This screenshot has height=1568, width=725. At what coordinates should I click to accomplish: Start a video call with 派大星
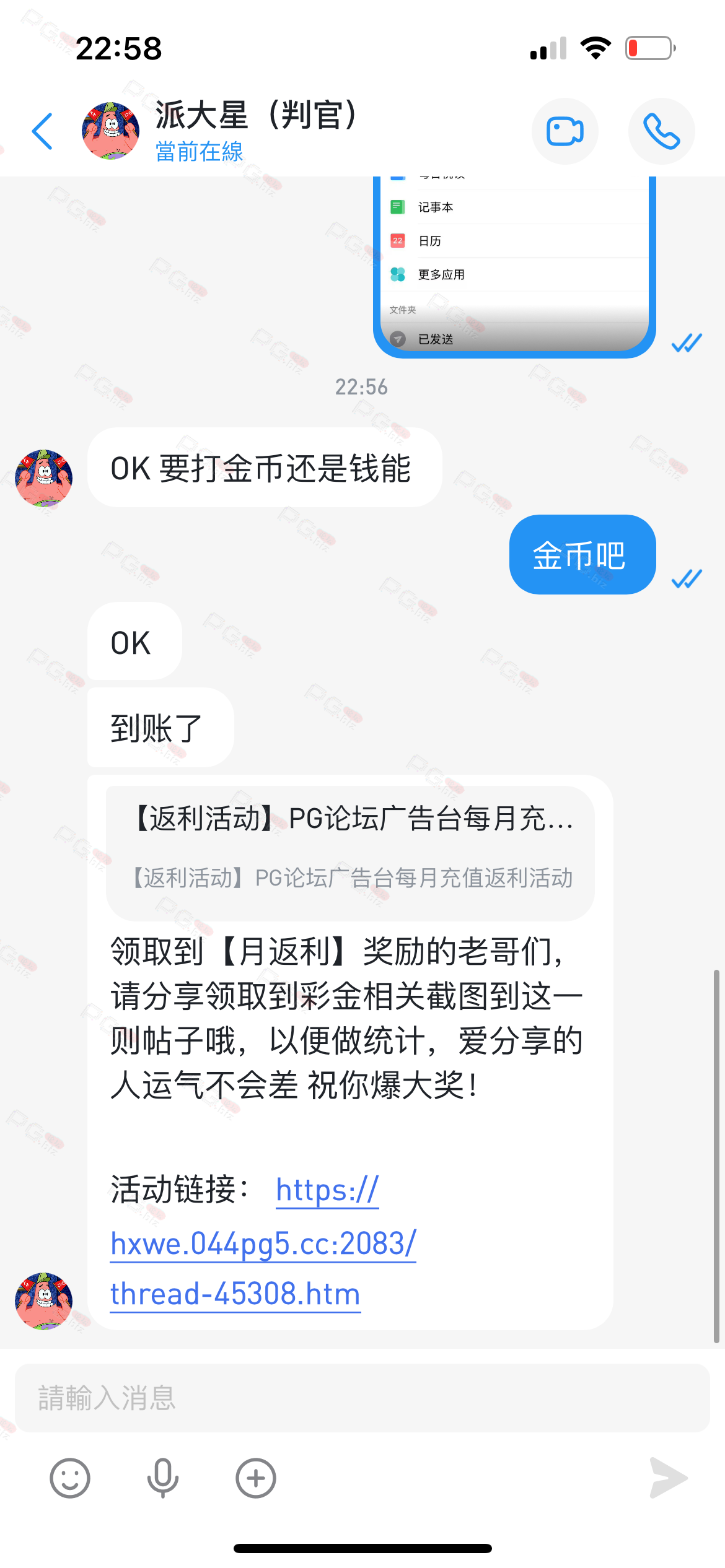(565, 131)
